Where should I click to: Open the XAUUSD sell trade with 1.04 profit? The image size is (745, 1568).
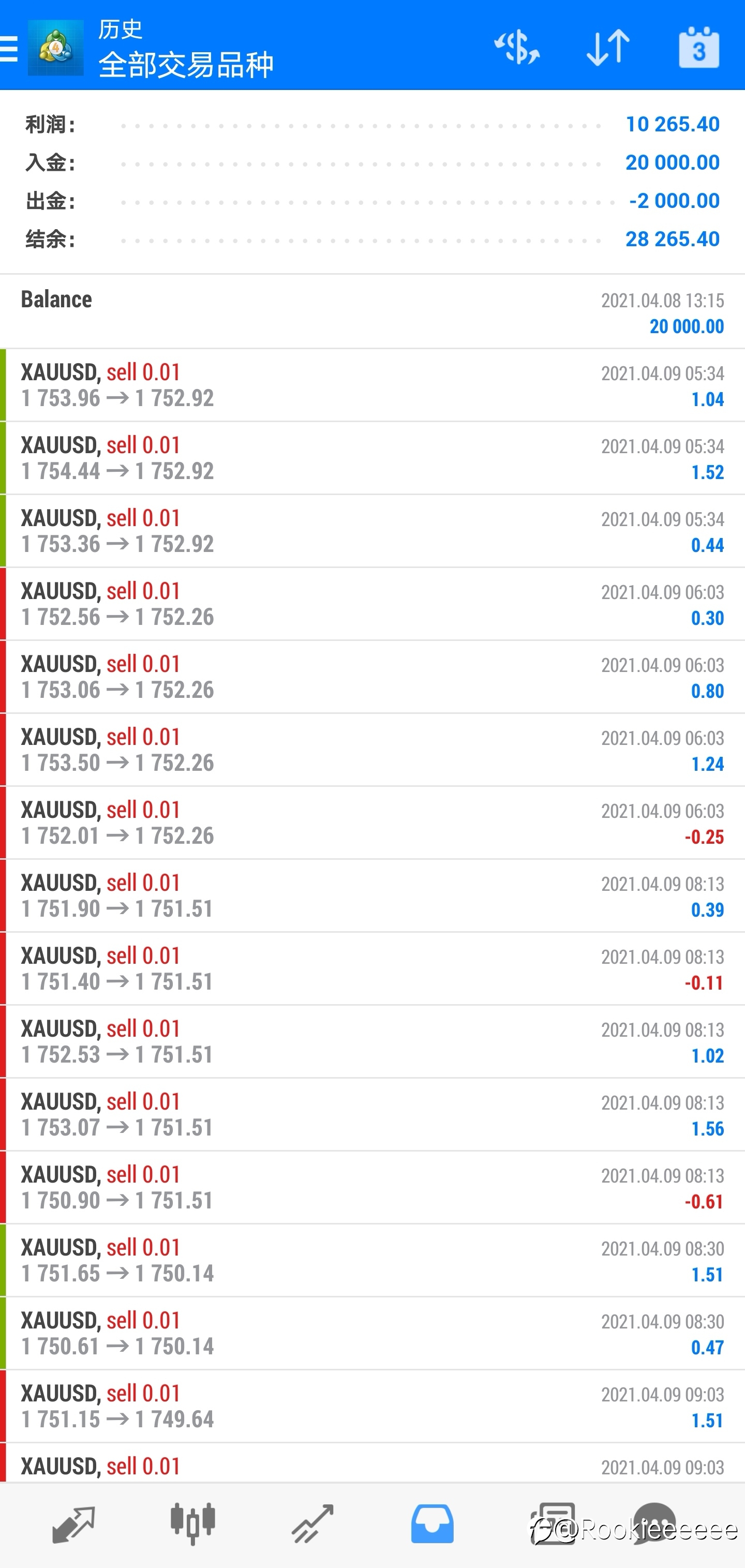(x=373, y=385)
